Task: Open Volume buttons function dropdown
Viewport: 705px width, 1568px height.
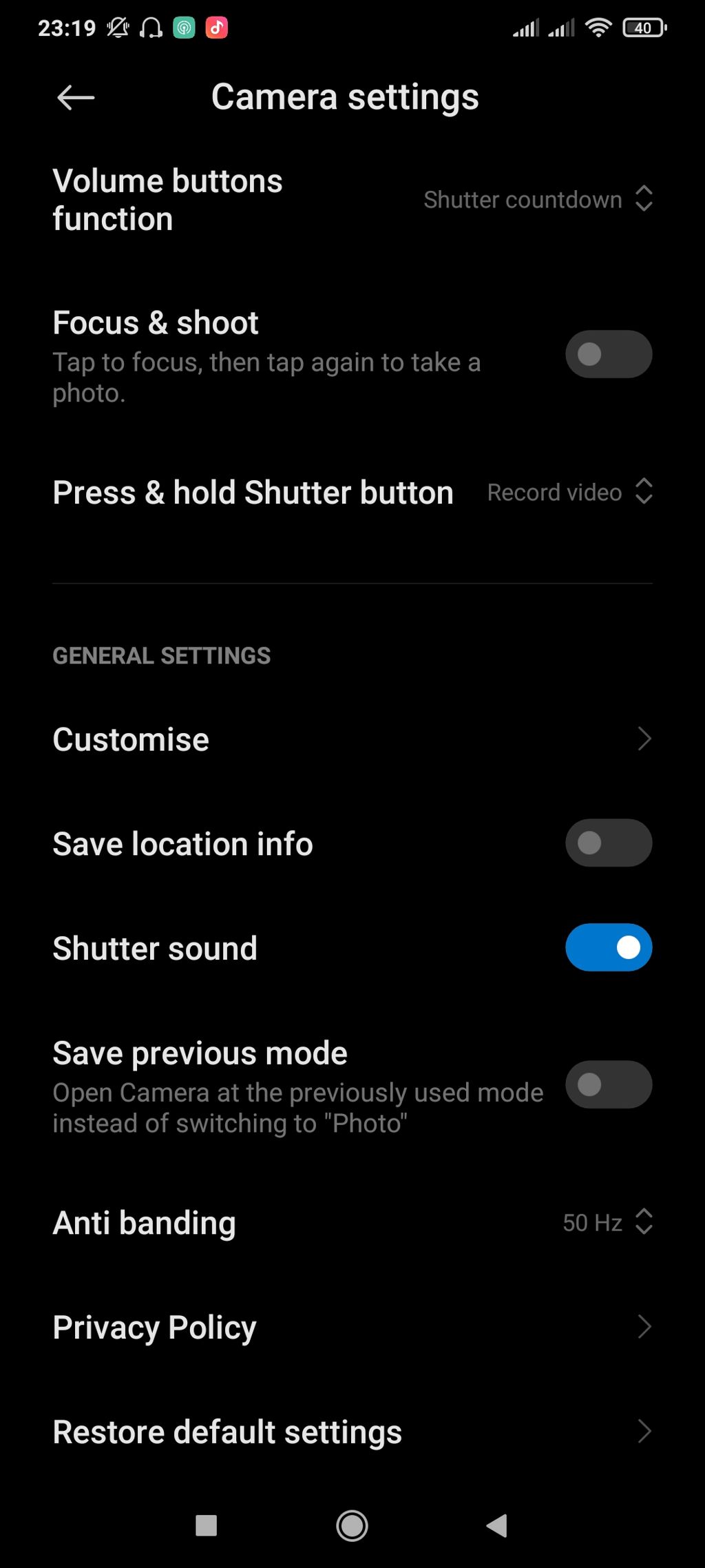Action: [538, 200]
